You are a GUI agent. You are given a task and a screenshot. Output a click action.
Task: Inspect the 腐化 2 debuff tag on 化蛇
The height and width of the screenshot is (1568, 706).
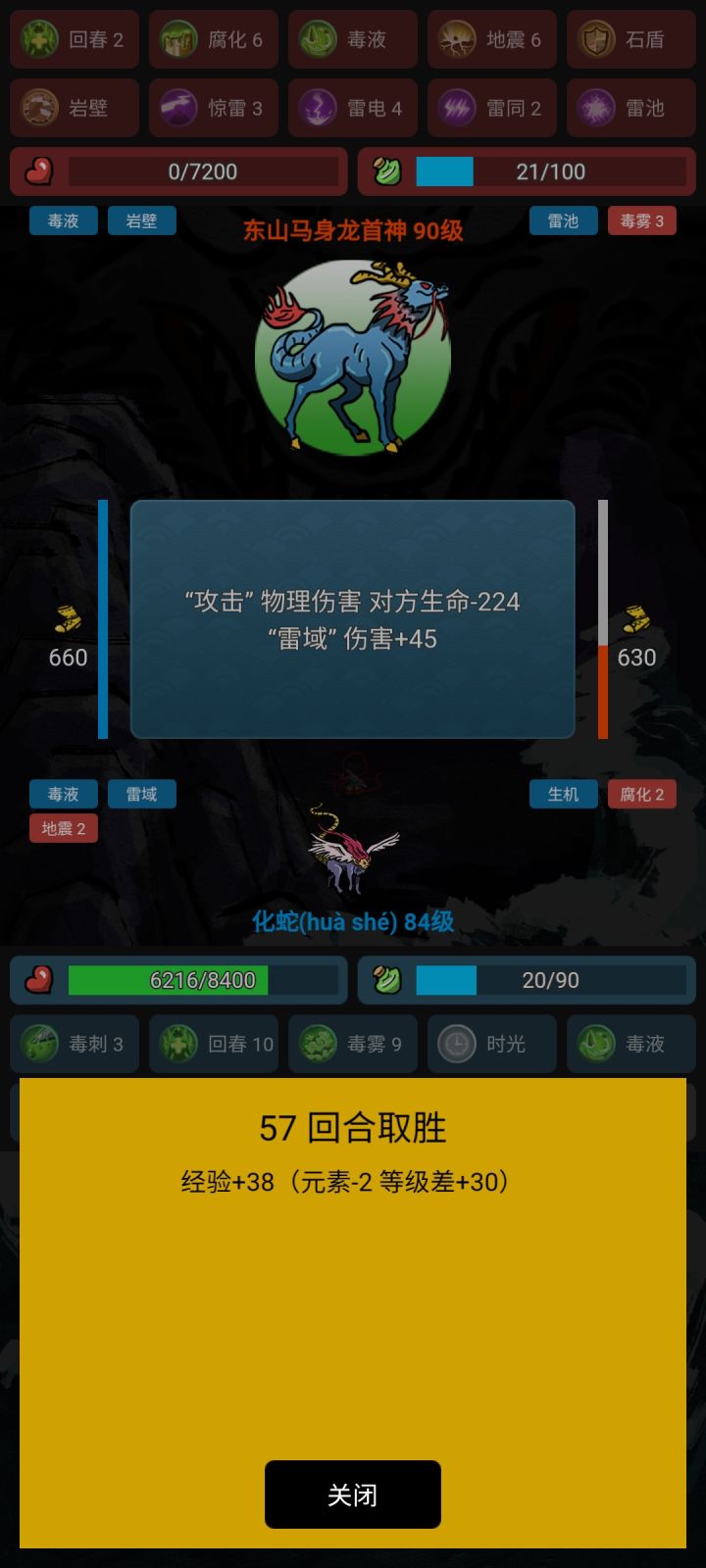(x=641, y=794)
